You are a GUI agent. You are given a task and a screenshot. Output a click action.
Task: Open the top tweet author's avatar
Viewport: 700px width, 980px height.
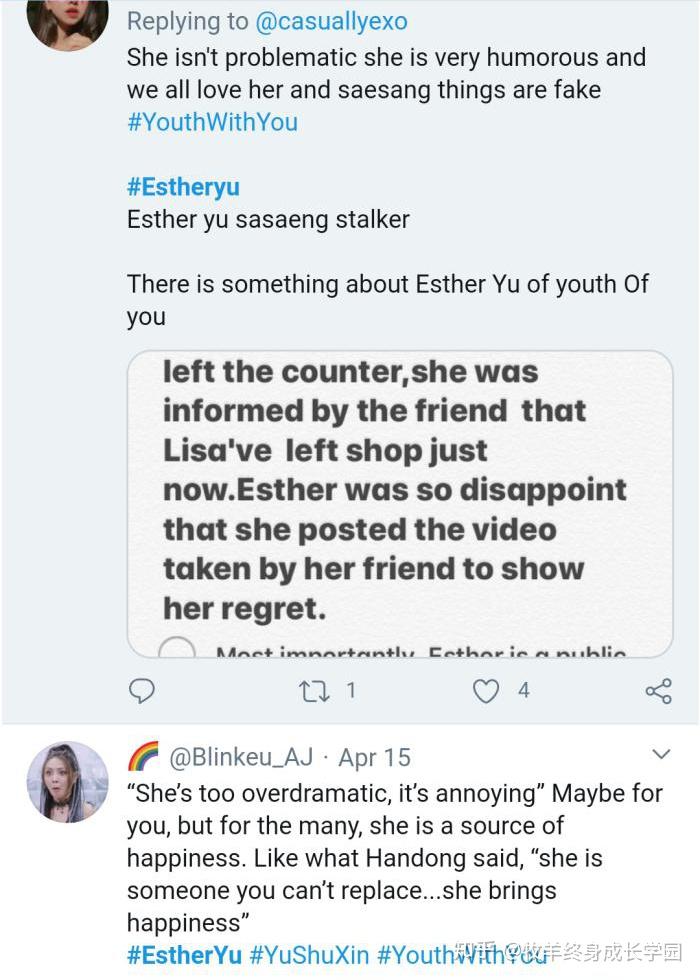[x=67, y=18]
